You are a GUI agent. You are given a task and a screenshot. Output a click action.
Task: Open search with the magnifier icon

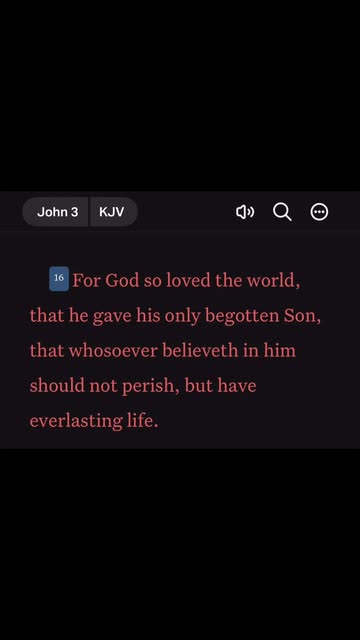(x=282, y=212)
